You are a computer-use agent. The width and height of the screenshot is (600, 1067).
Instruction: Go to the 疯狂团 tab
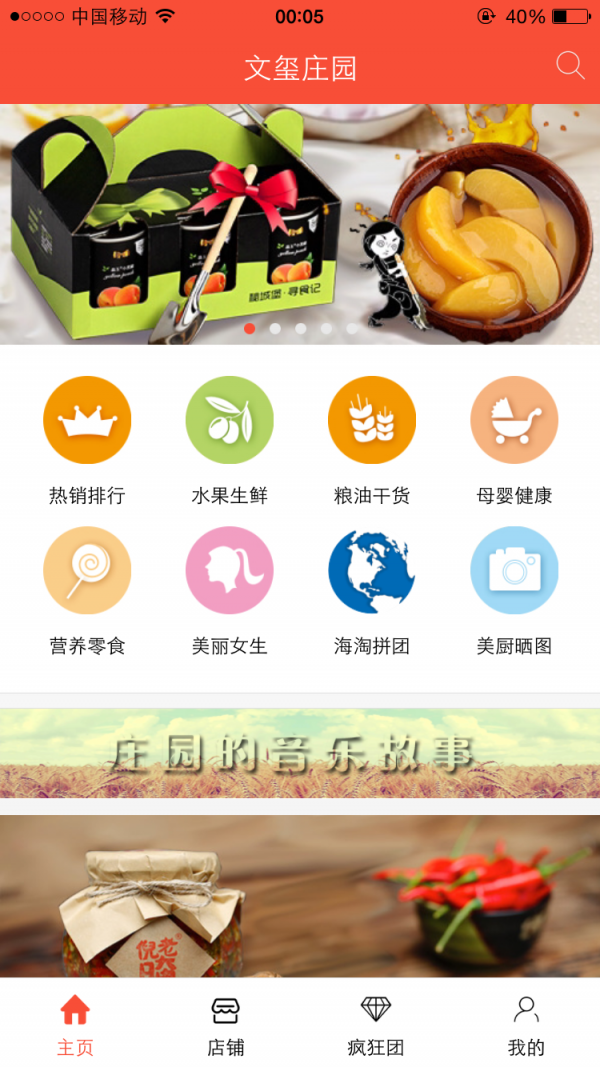coord(376,1024)
